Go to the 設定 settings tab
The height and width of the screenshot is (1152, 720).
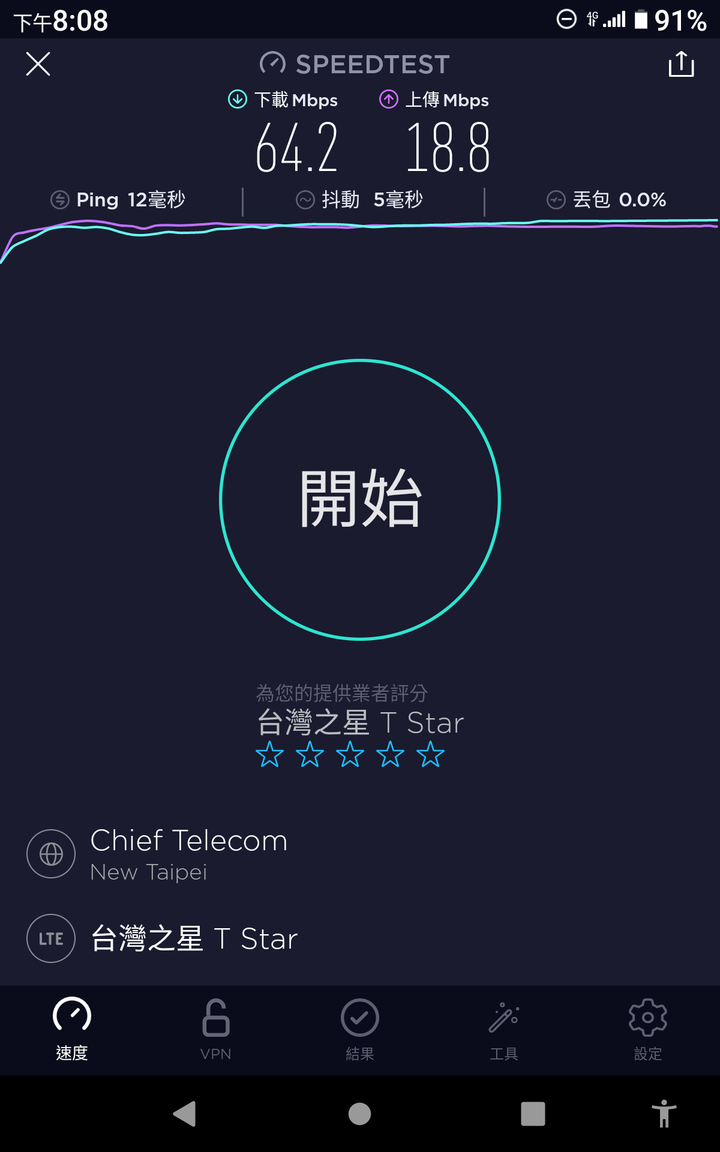(x=648, y=1029)
